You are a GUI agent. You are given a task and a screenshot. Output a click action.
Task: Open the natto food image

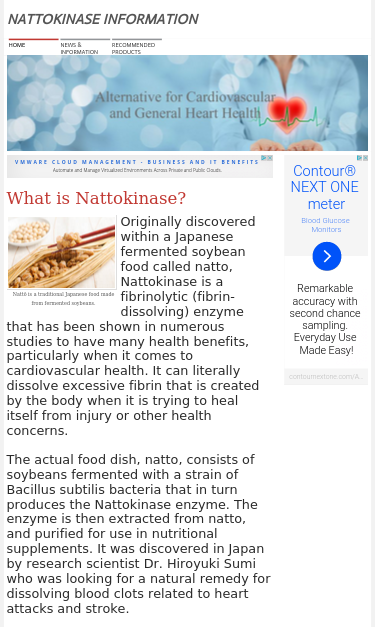click(62, 253)
